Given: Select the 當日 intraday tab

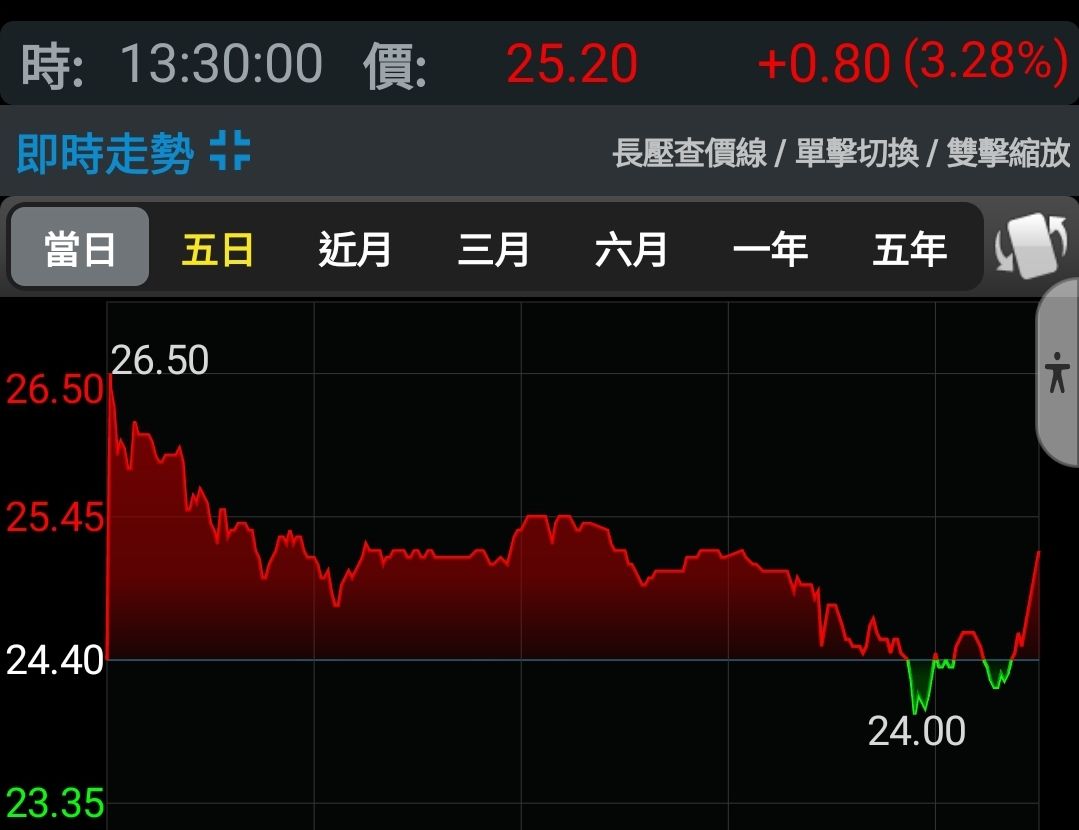Looking at the screenshot, I should 80,247.
